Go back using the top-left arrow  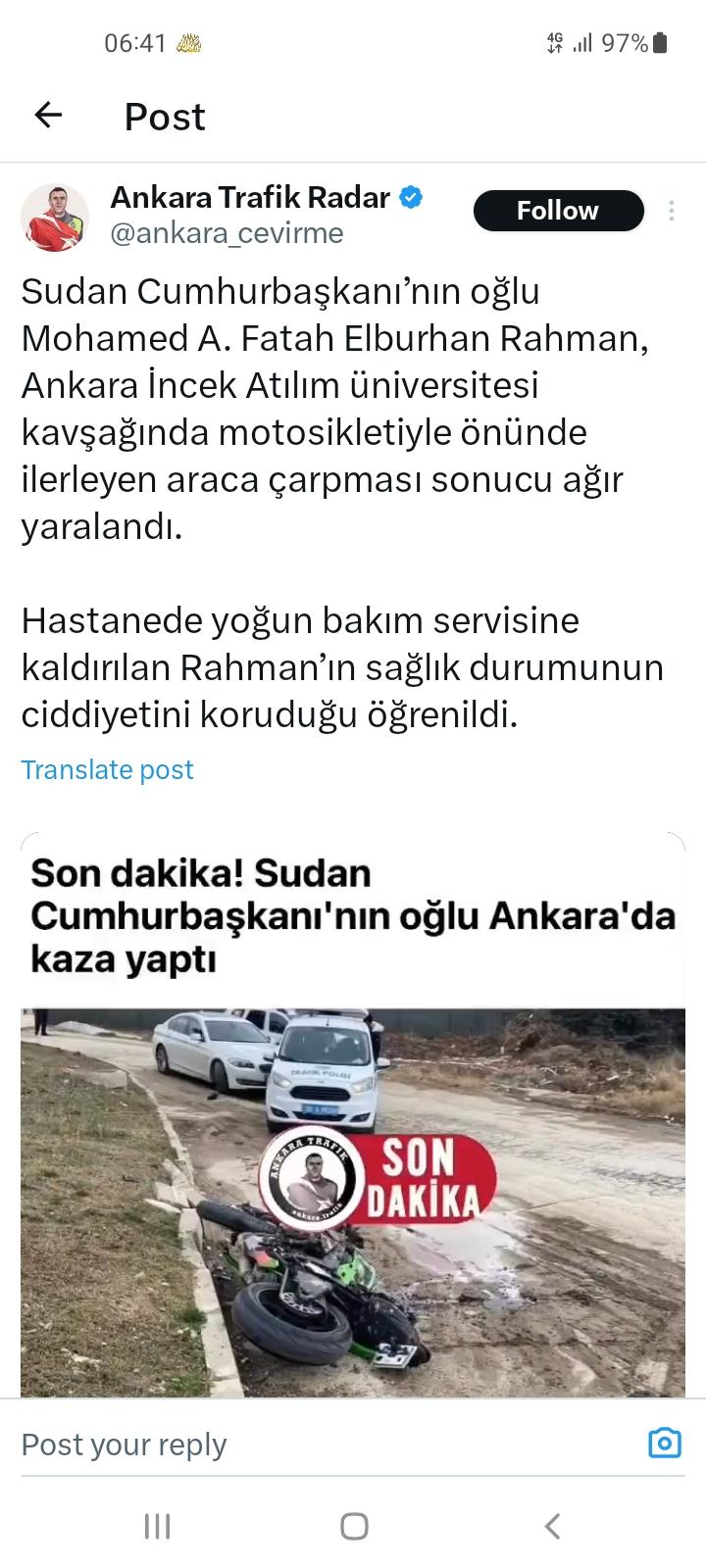point(48,116)
